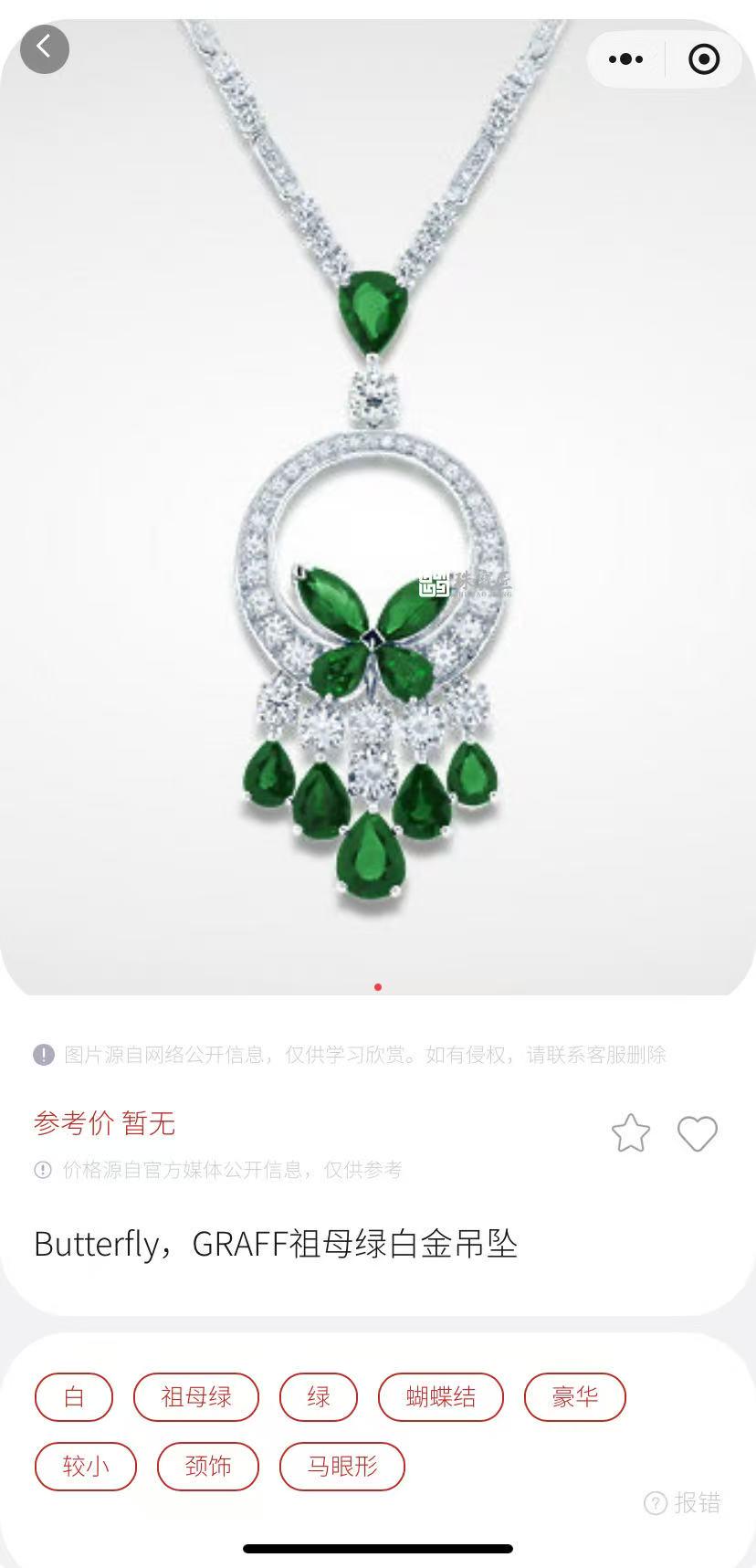Tap the 绿 tag chip

pyautogui.click(x=318, y=1396)
